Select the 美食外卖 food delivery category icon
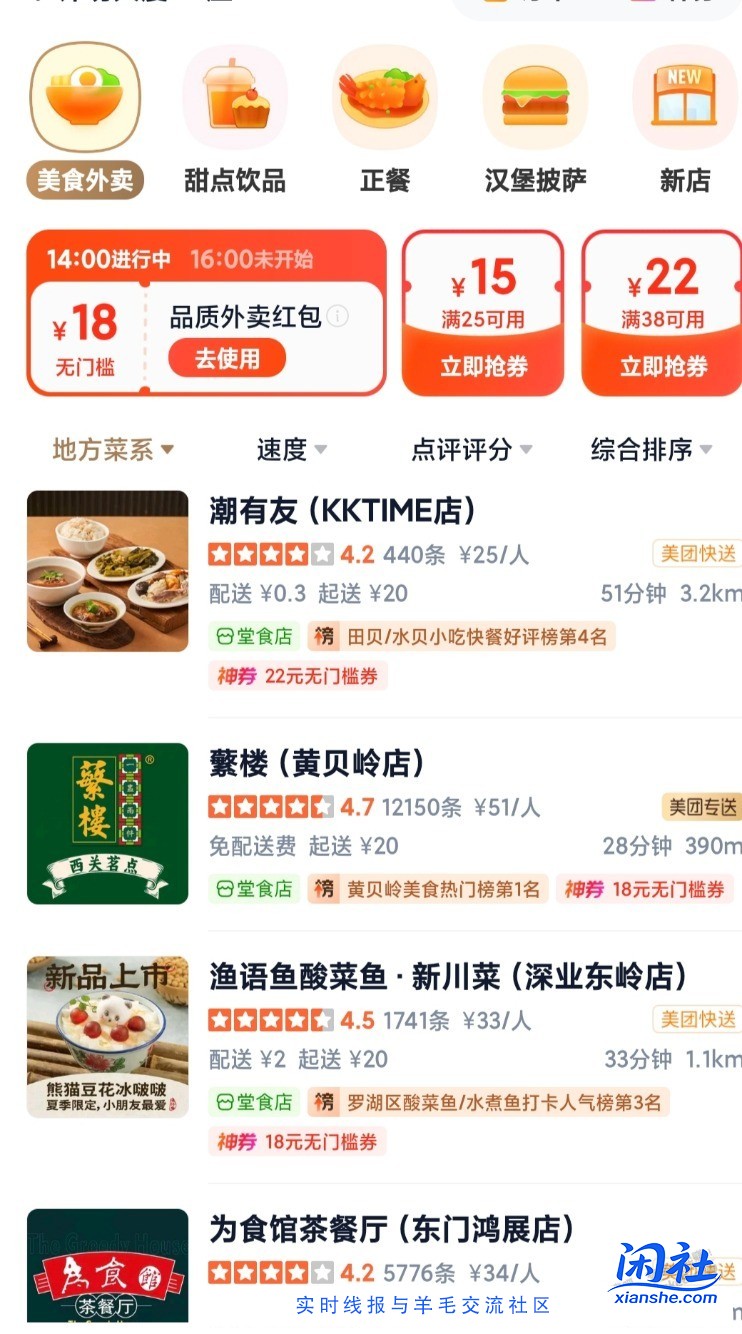Screen dimensions: 742x1334 pyautogui.click(x=84, y=97)
